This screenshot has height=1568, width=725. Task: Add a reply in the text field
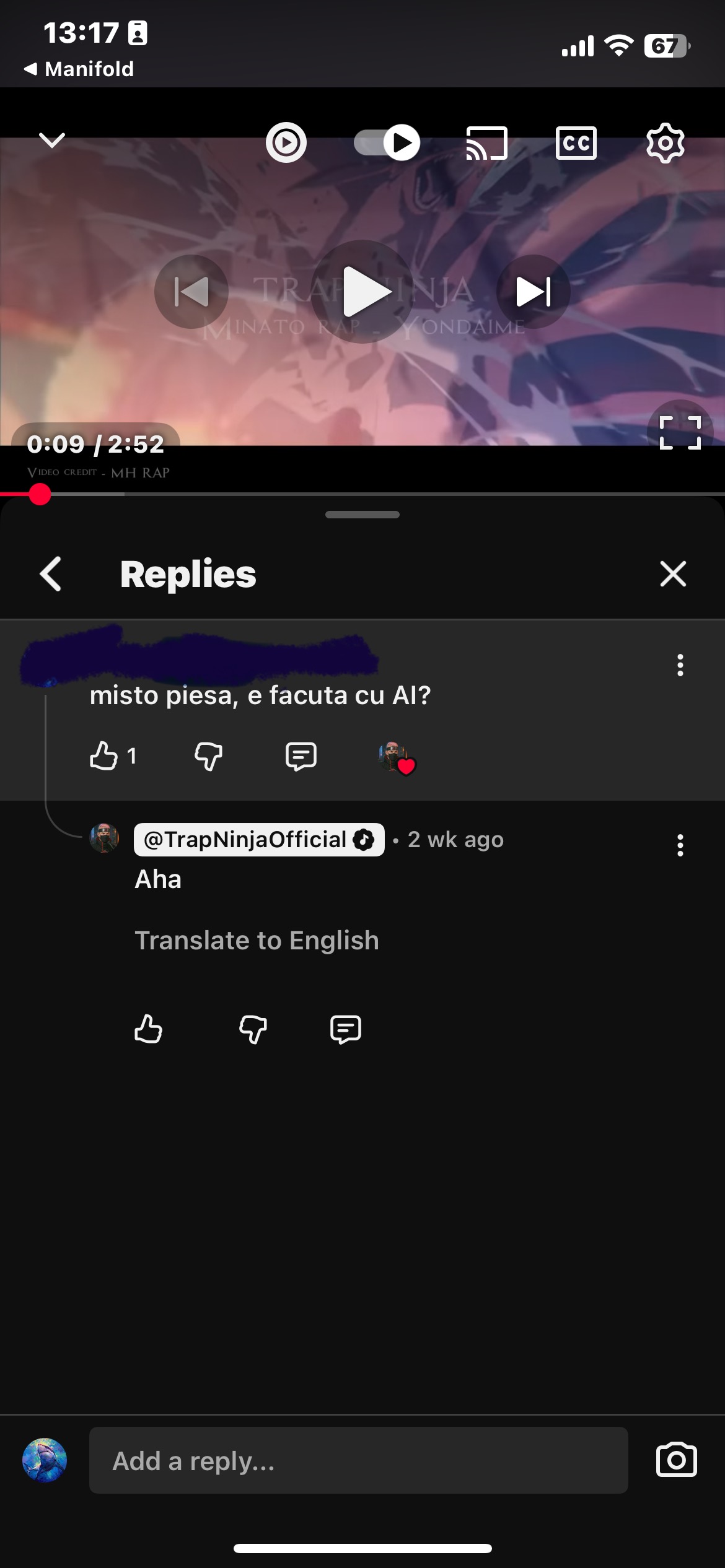click(358, 1460)
